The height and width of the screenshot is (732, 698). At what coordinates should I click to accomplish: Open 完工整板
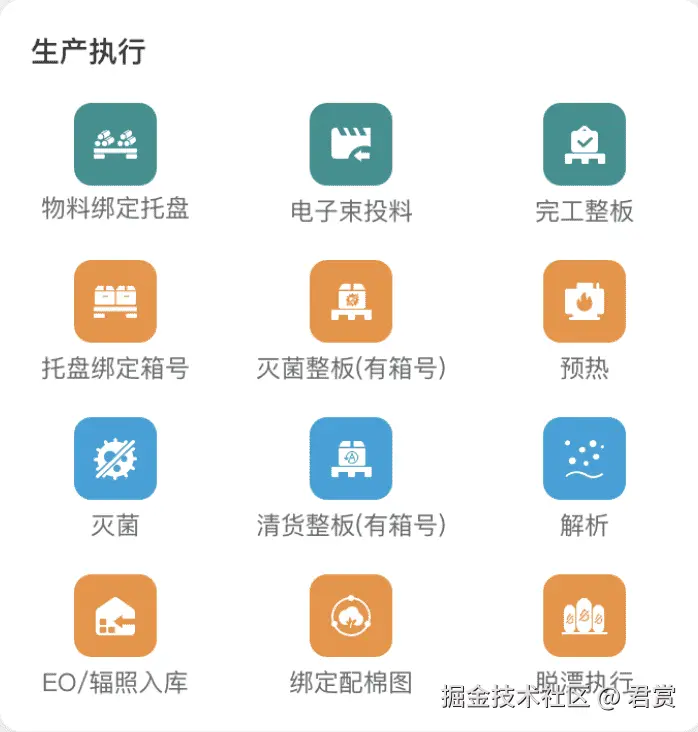584,145
